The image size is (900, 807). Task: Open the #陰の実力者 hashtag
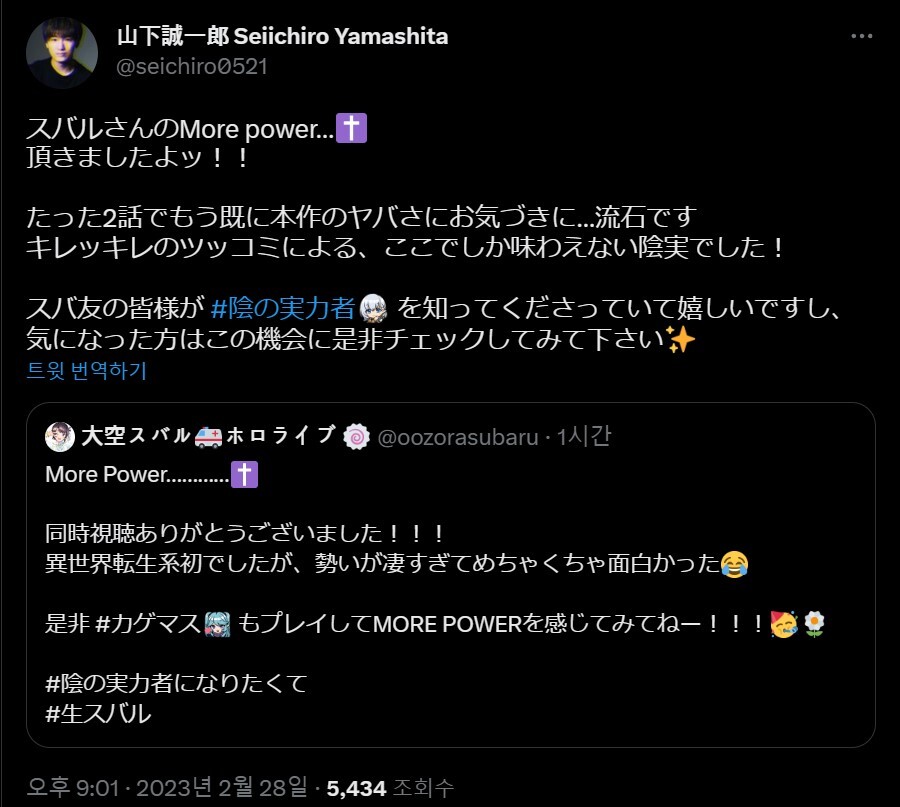(283, 305)
